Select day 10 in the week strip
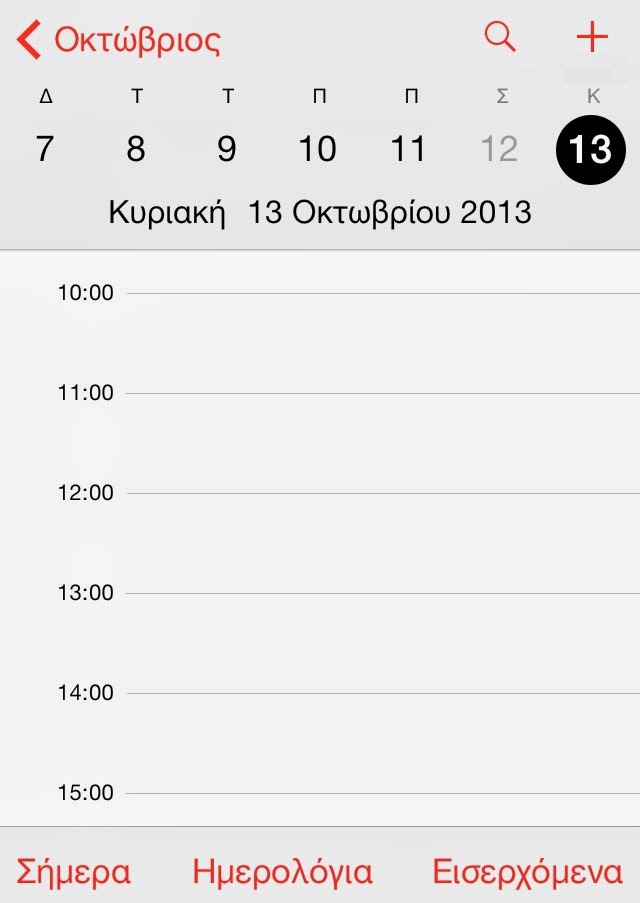Screen dimensions: 640x903 318,149
